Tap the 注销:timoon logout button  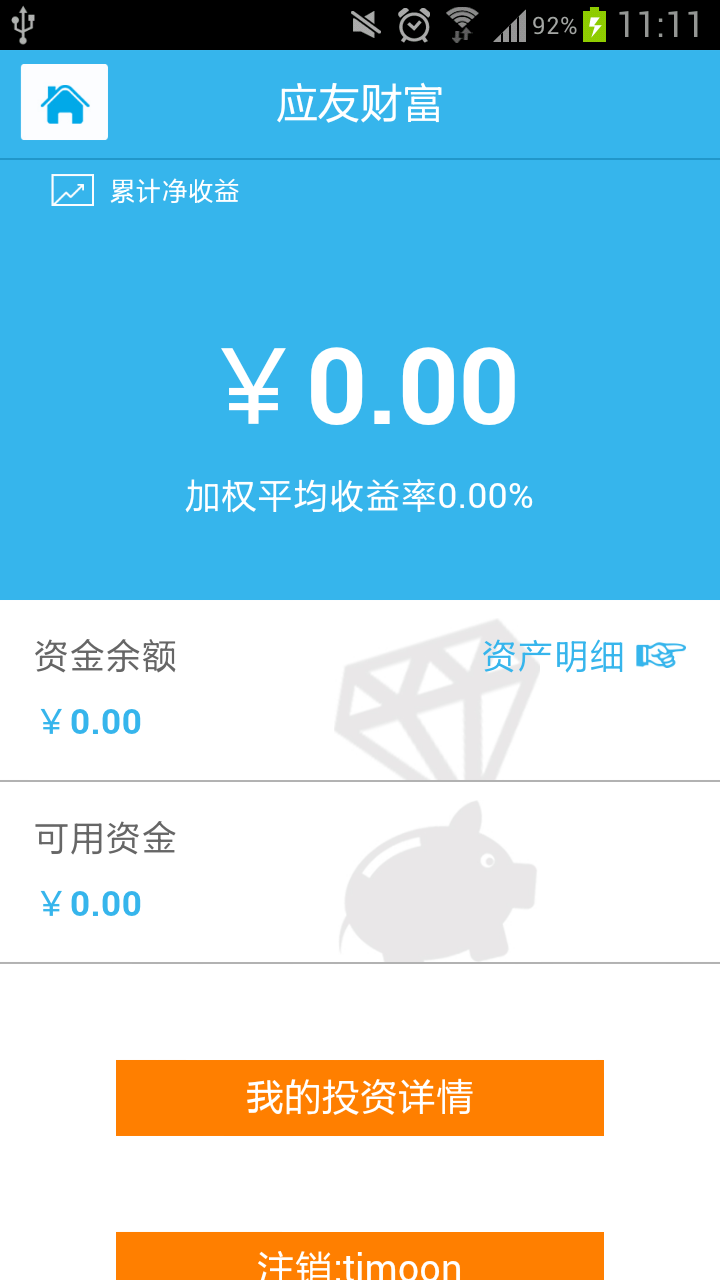click(360, 1258)
